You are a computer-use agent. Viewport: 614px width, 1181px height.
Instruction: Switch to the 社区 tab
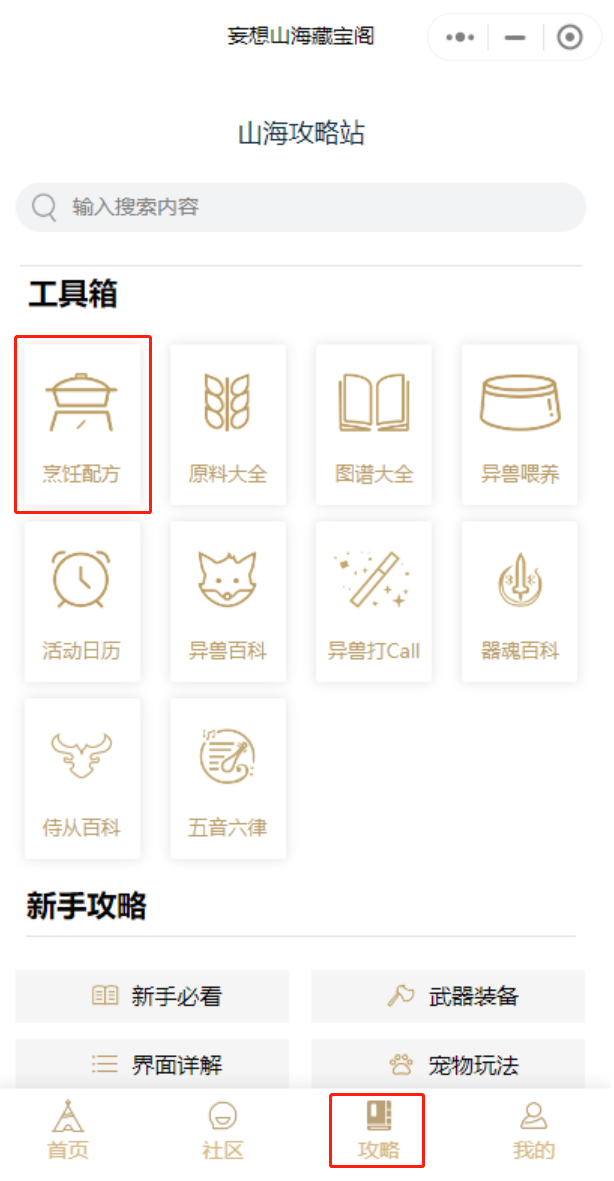tap(222, 1131)
